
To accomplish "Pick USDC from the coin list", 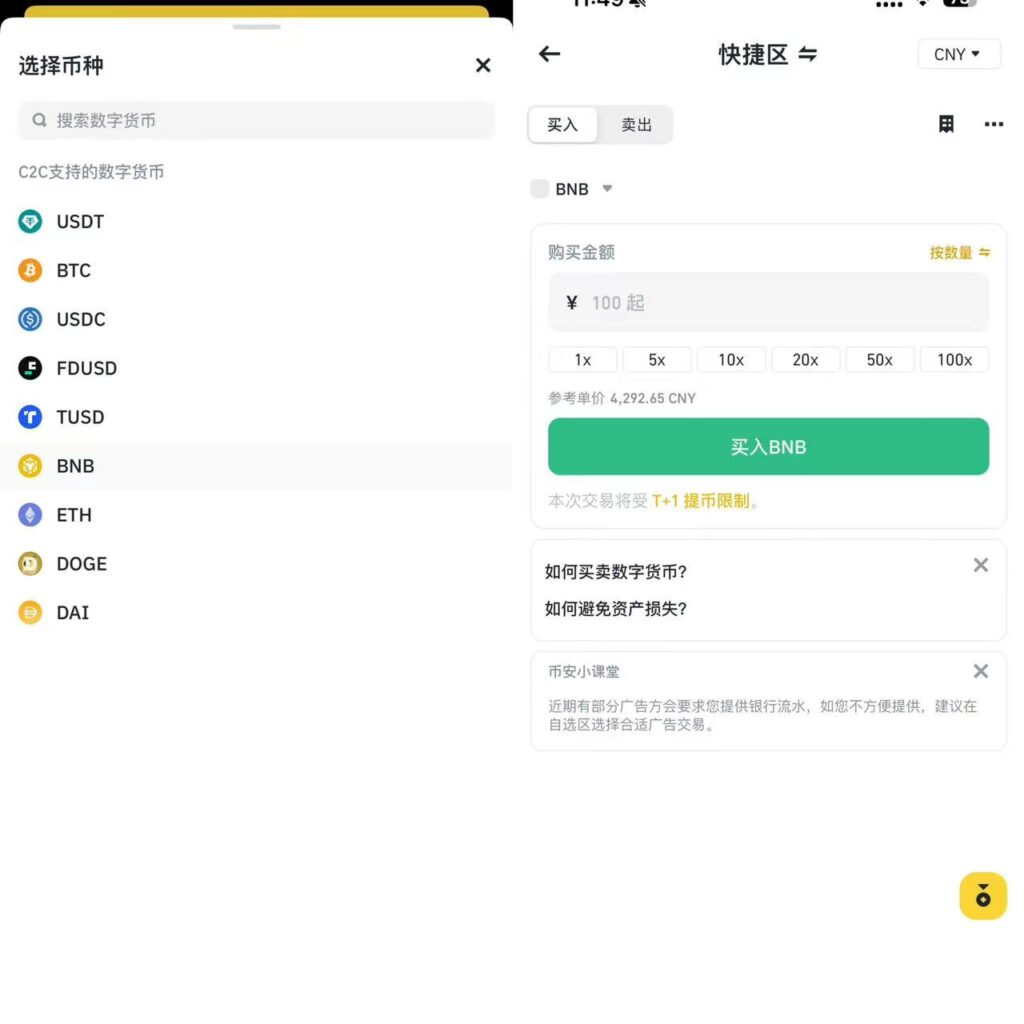I will click(x=80, y=320).
